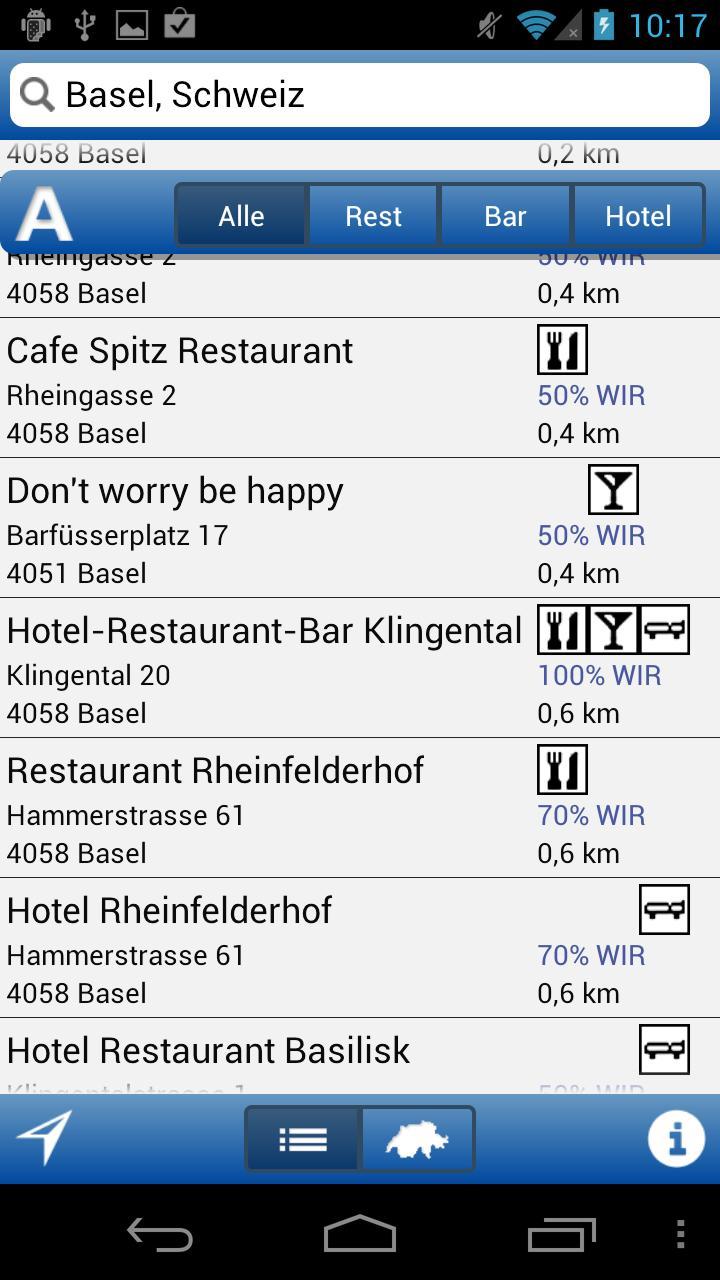Image resolution: width=720 pixels, height=1280 pixels.
Task: Tap the location arrow icon
Action: 44,1138
